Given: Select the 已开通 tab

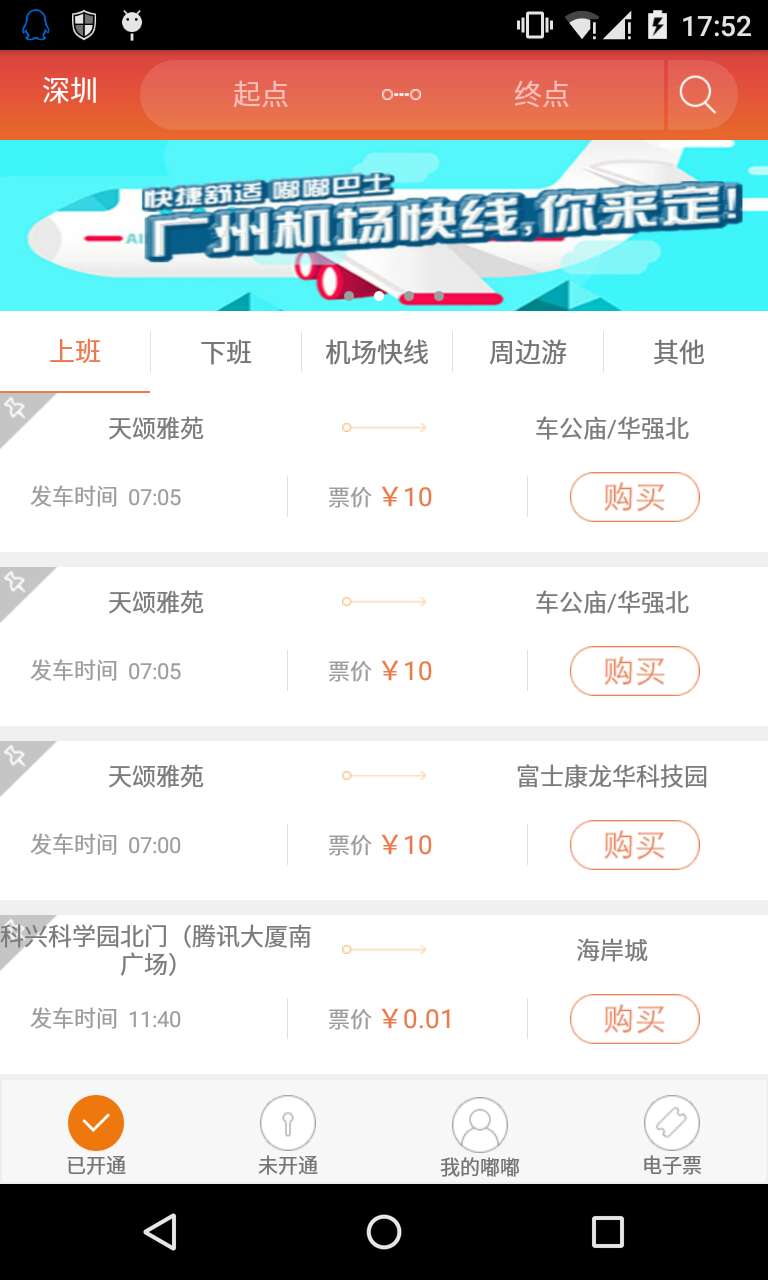Looking at the screenshot, I should [x=96, y=1135].
